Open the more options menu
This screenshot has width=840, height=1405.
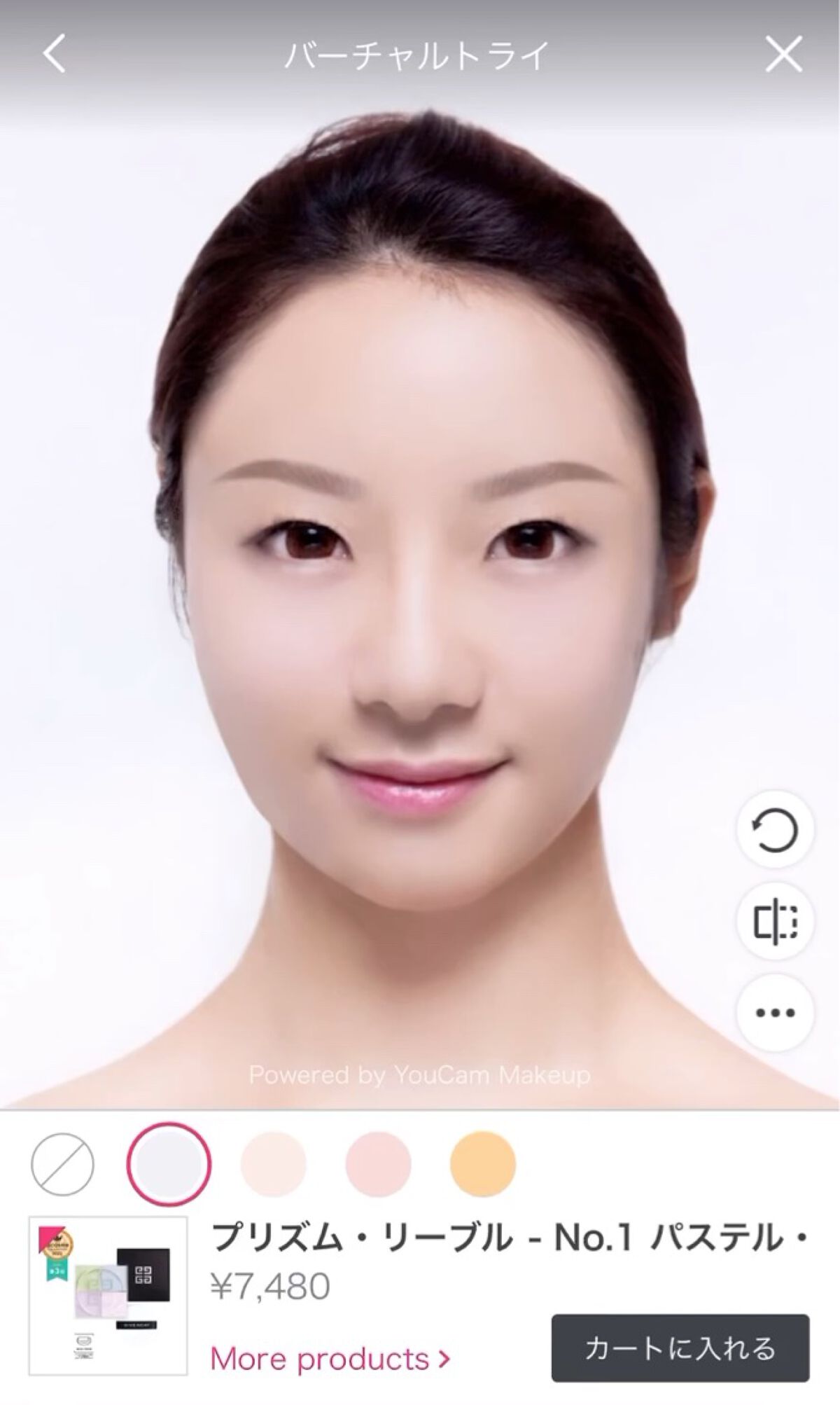point(775,1012)
